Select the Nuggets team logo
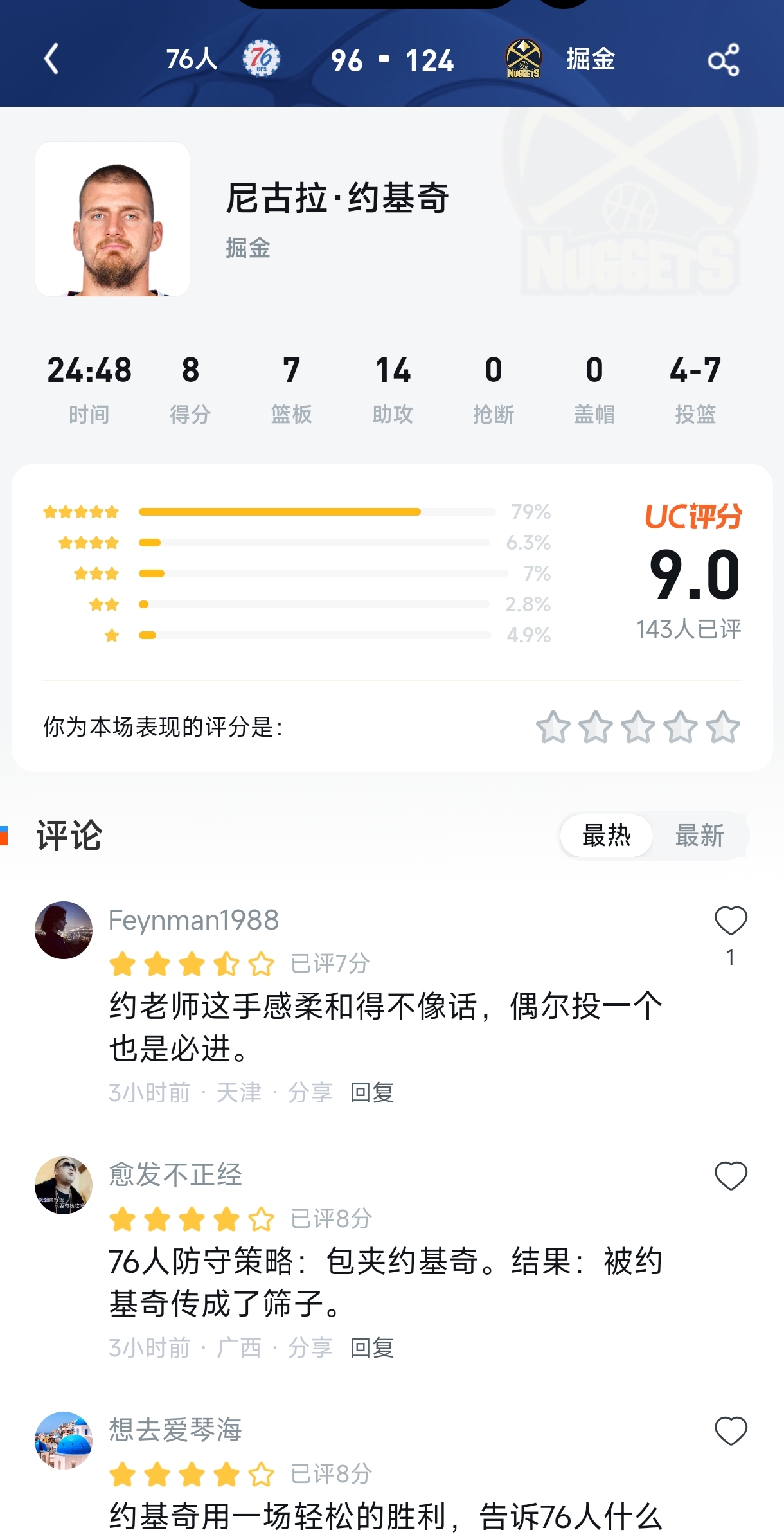Image resolution: width=784 pixels, height=1539 pixels. (x=522, y=59)
